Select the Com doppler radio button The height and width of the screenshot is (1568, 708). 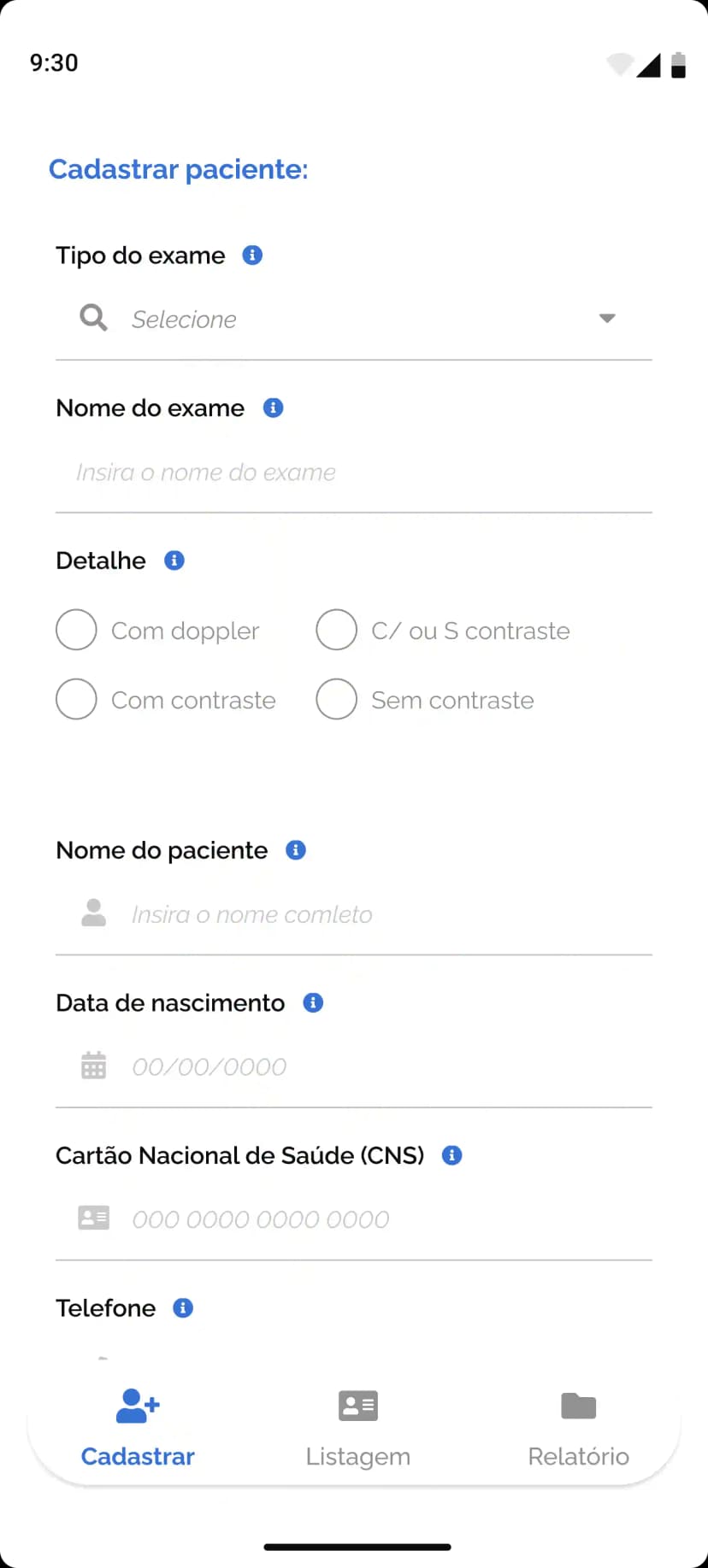pos(76,630)
